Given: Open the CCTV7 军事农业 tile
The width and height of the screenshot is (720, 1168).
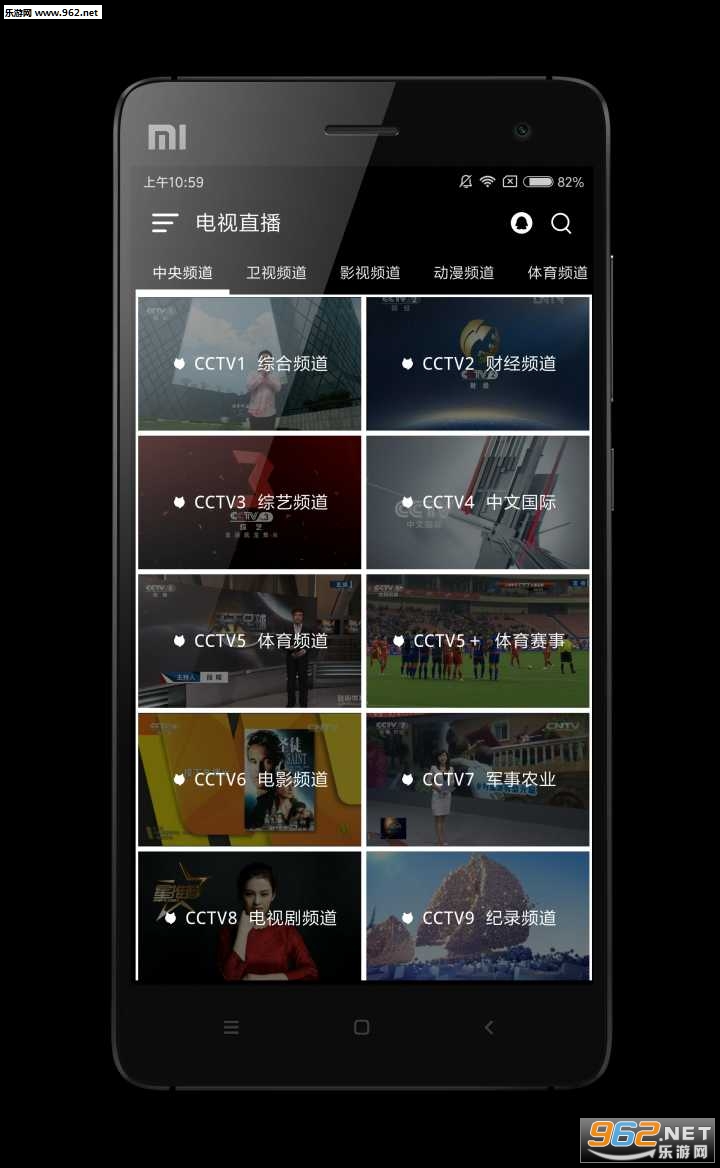Looking at the screenshot, I should 478,779.
